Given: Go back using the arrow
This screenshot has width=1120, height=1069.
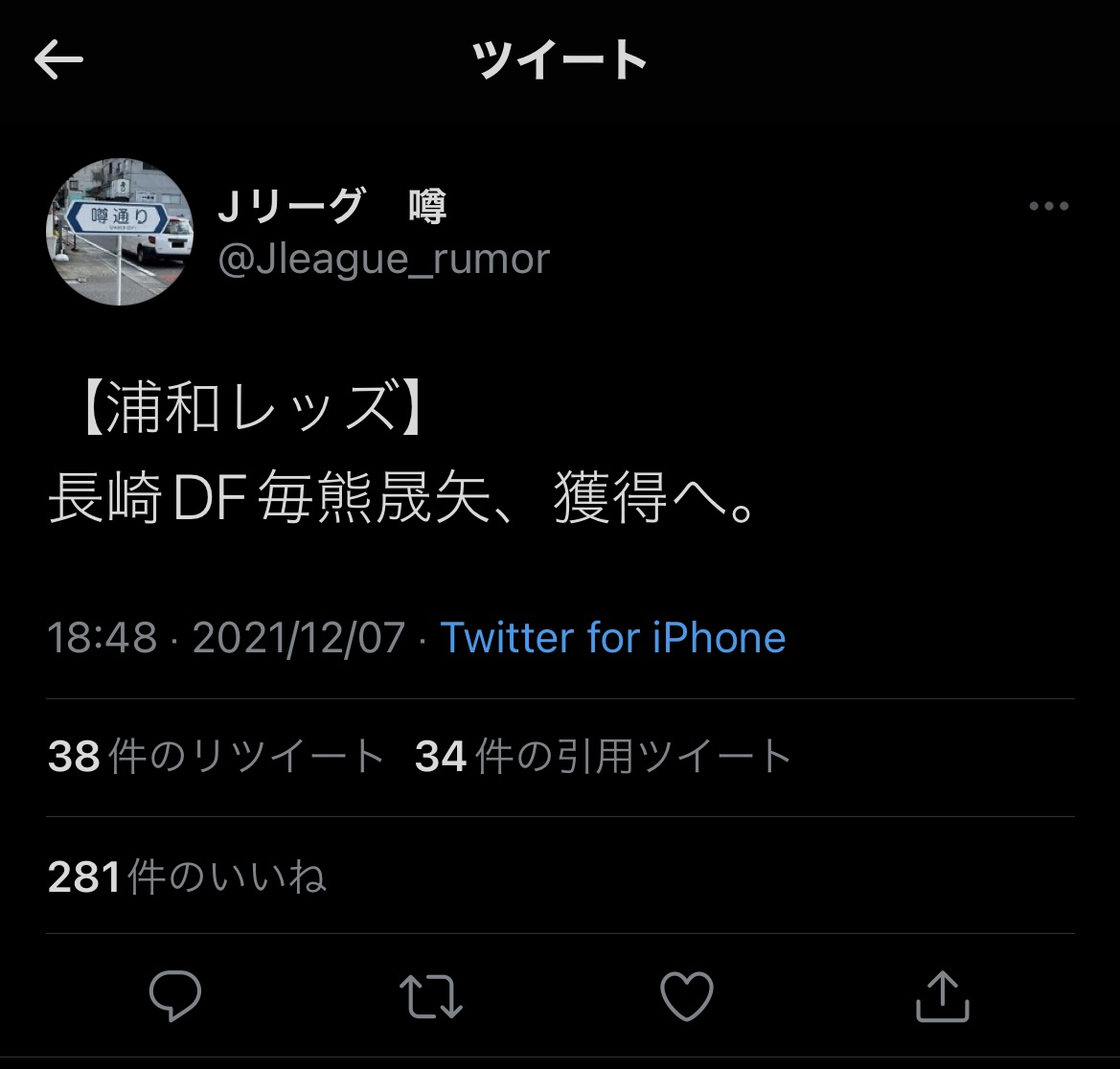Looking at the screenshot, I should click(x=58, y=60).
